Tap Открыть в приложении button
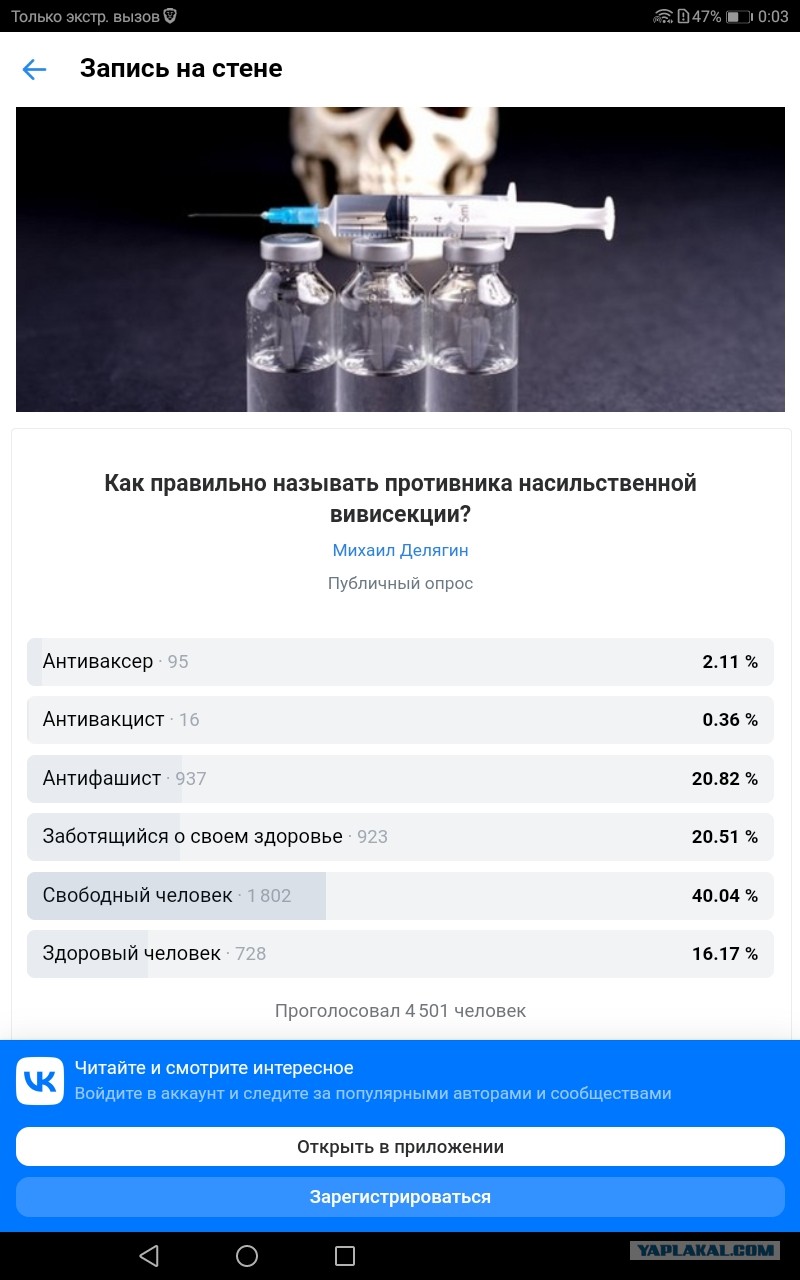 [x=400, y=1147]
